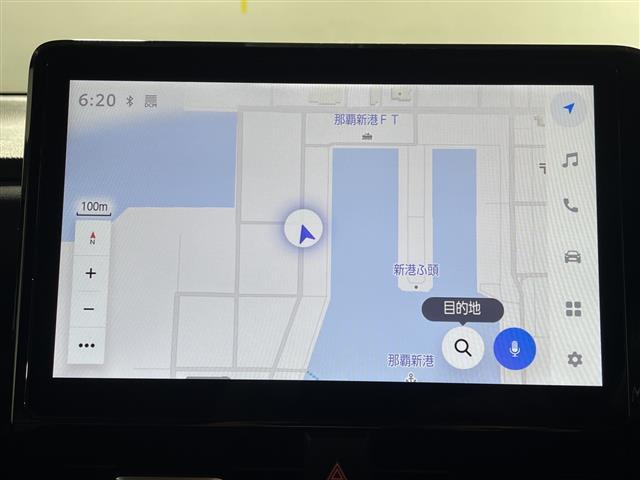
Task: Open the settings gear
Action: [x=574, y=359]
